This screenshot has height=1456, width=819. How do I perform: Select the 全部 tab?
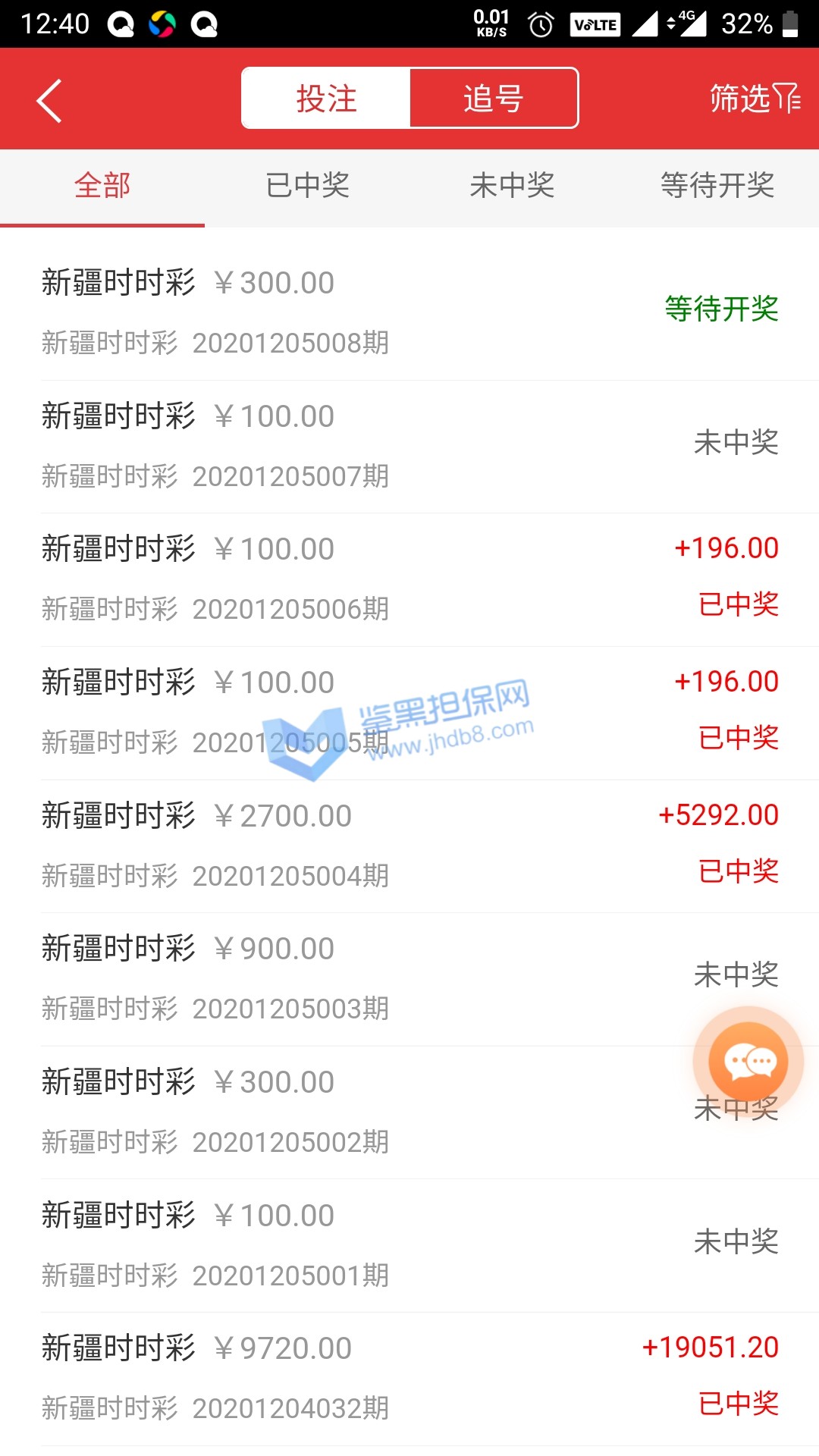coord(102,186)
